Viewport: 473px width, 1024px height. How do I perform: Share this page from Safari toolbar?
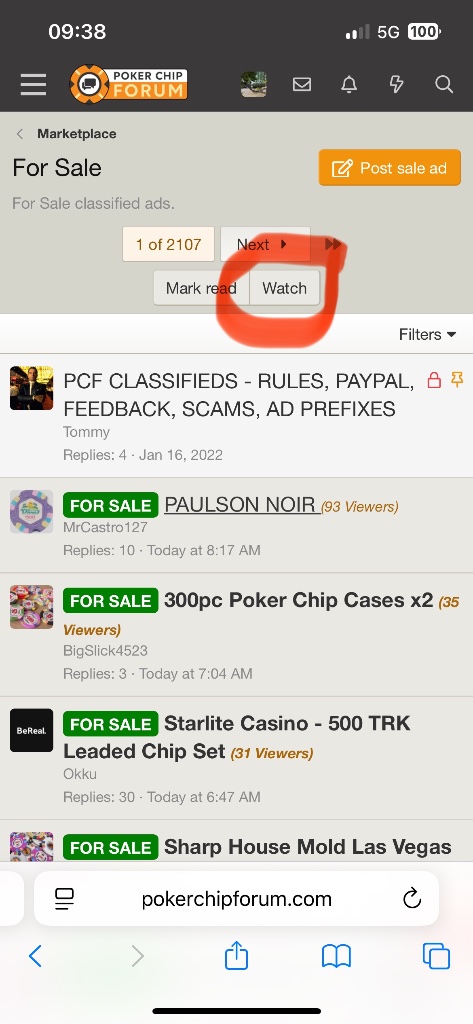coord(236,955)
